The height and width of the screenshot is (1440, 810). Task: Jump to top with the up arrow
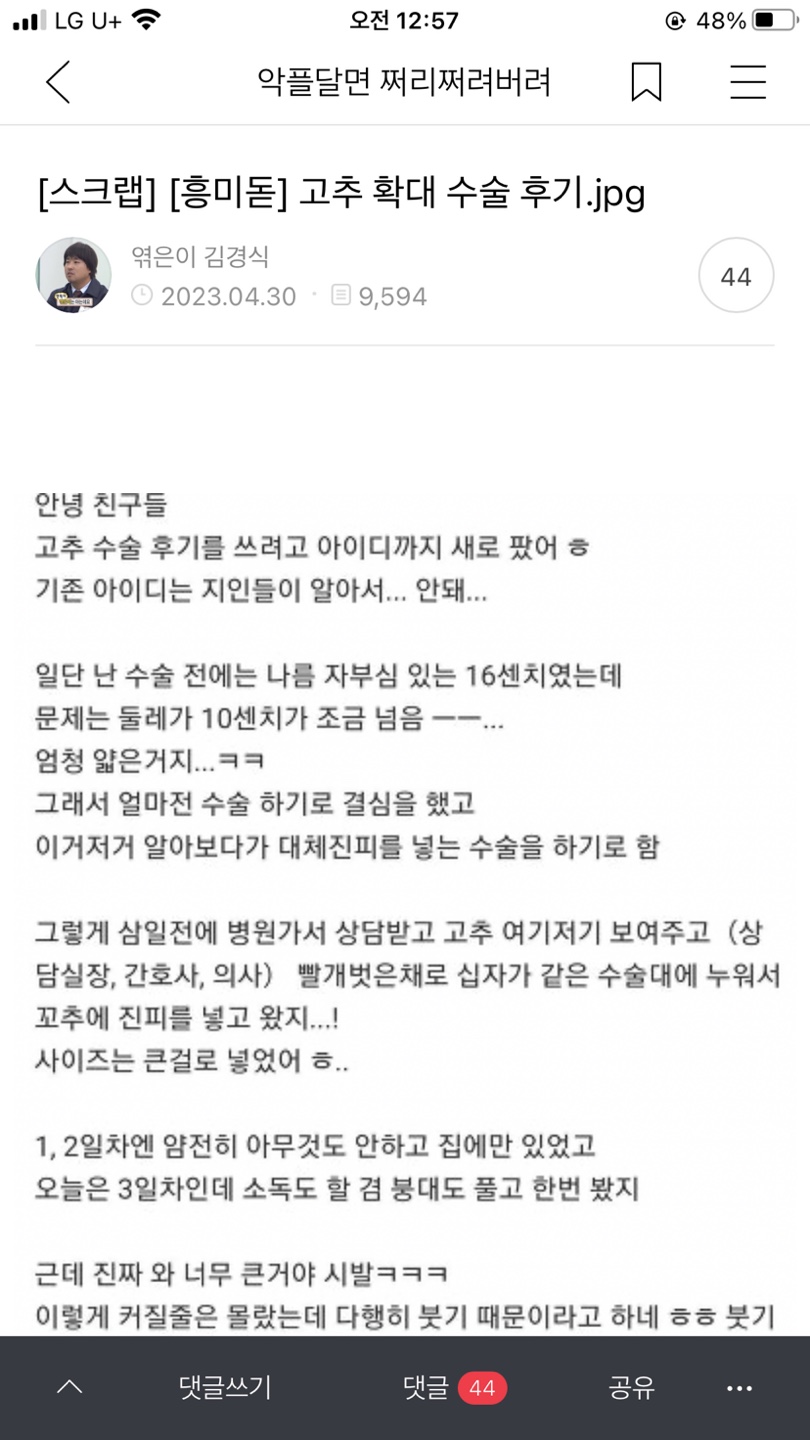coord(69,1387)
